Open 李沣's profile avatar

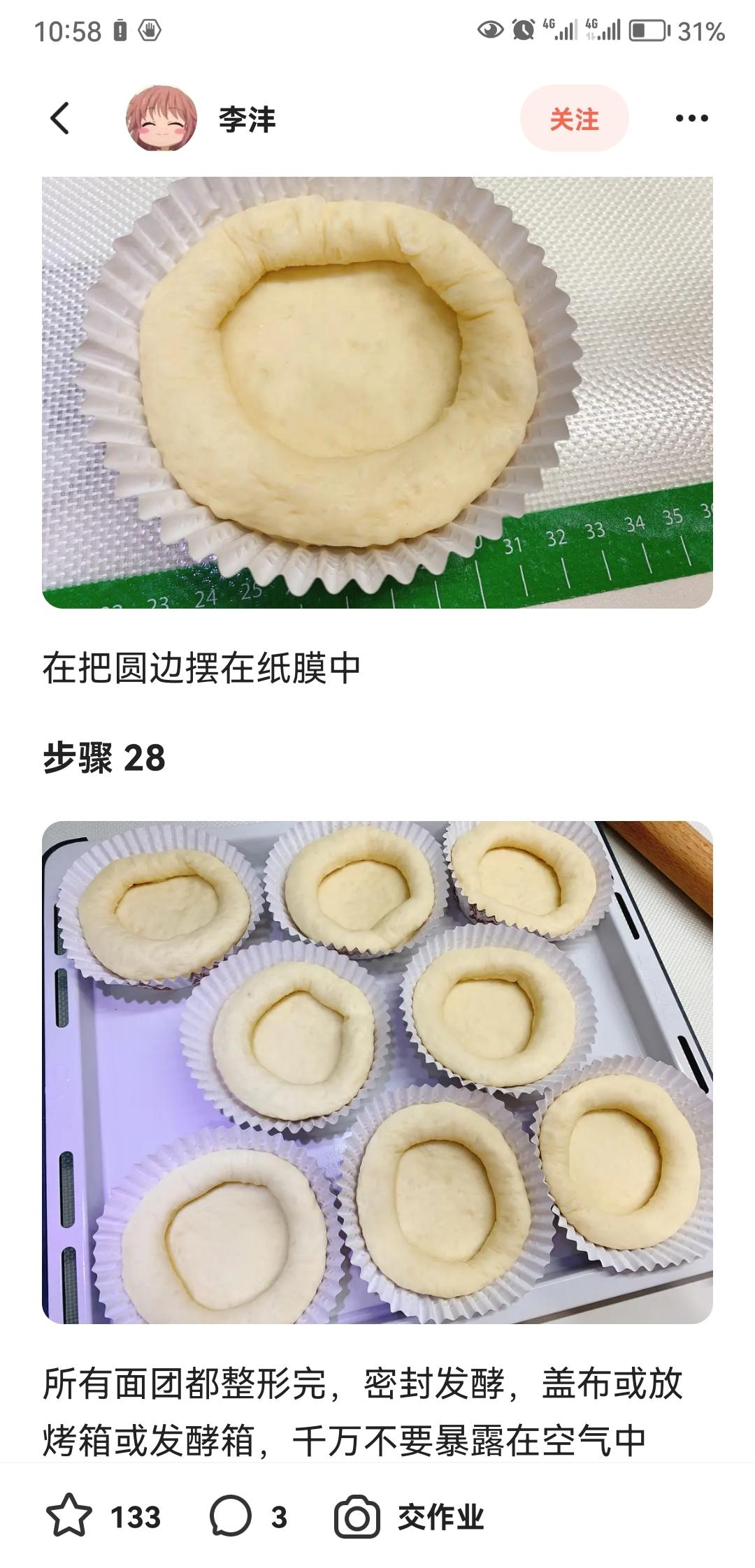[x=161, y=119]
